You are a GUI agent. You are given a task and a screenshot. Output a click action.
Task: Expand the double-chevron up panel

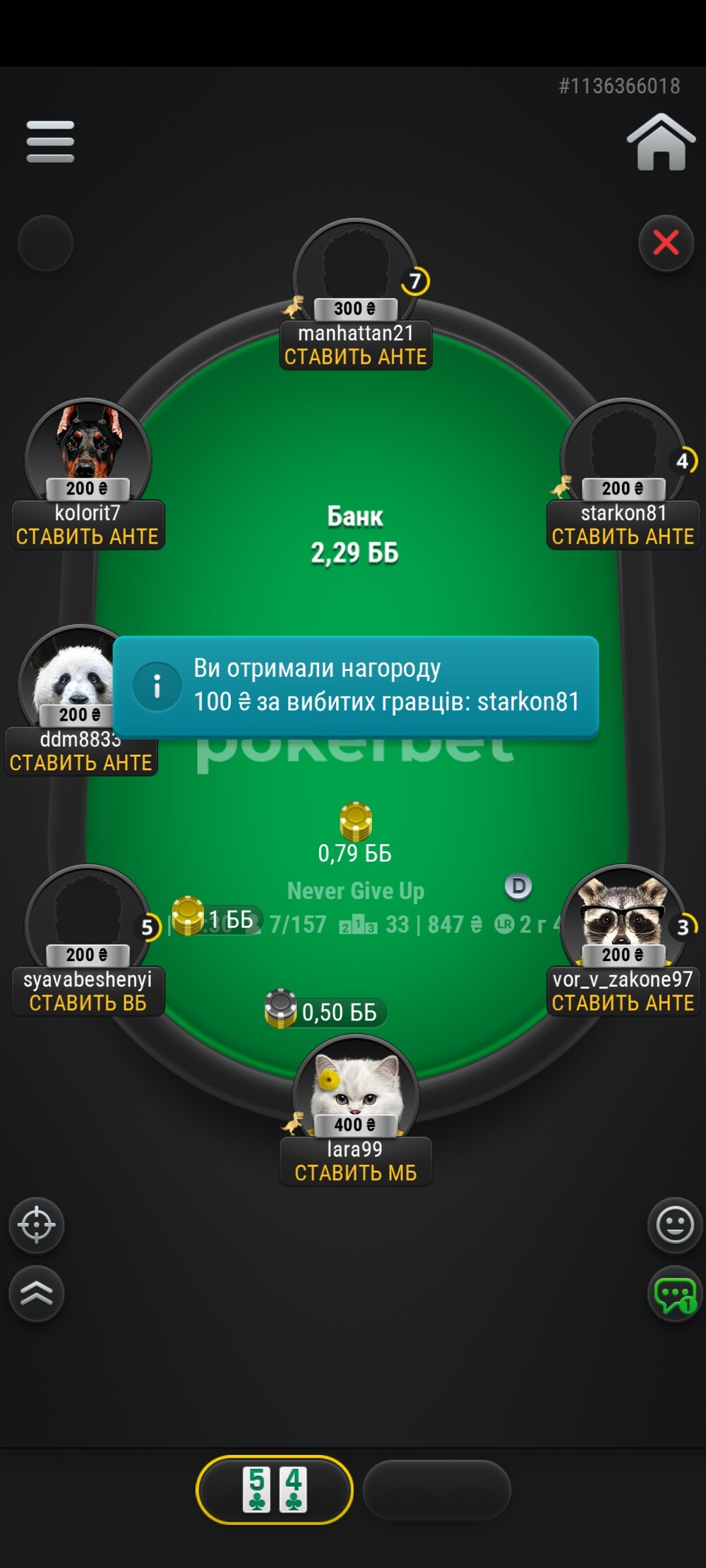pos(37,1293)
